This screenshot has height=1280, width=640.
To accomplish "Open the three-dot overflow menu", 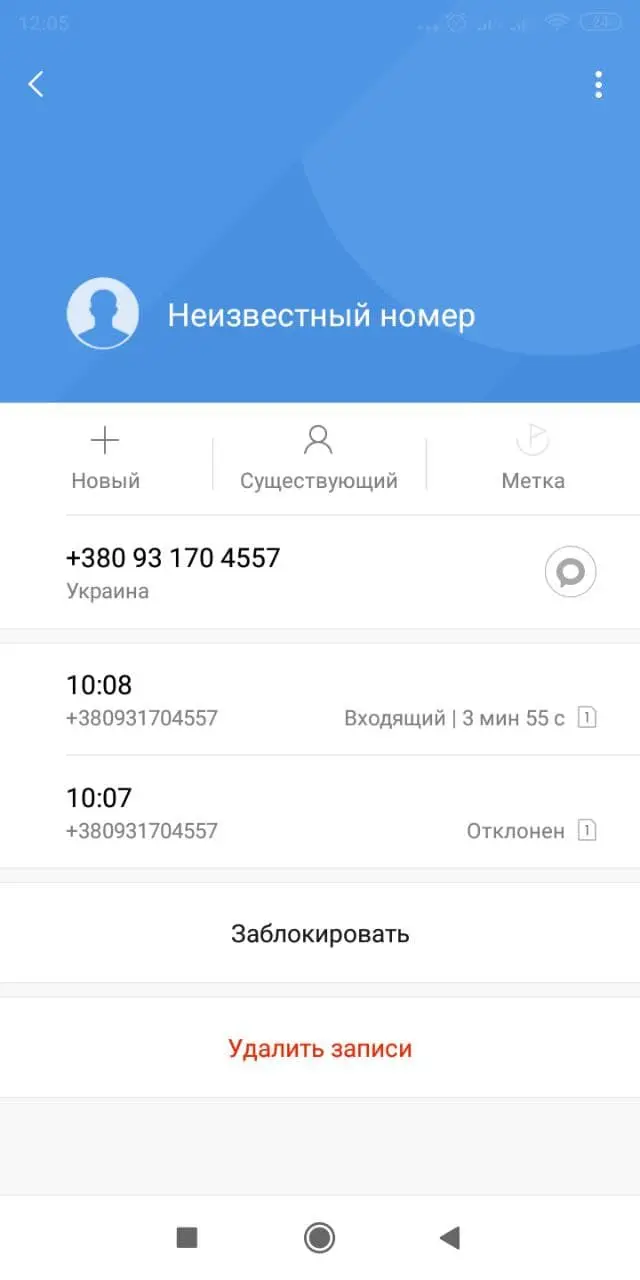I will 598,84.
